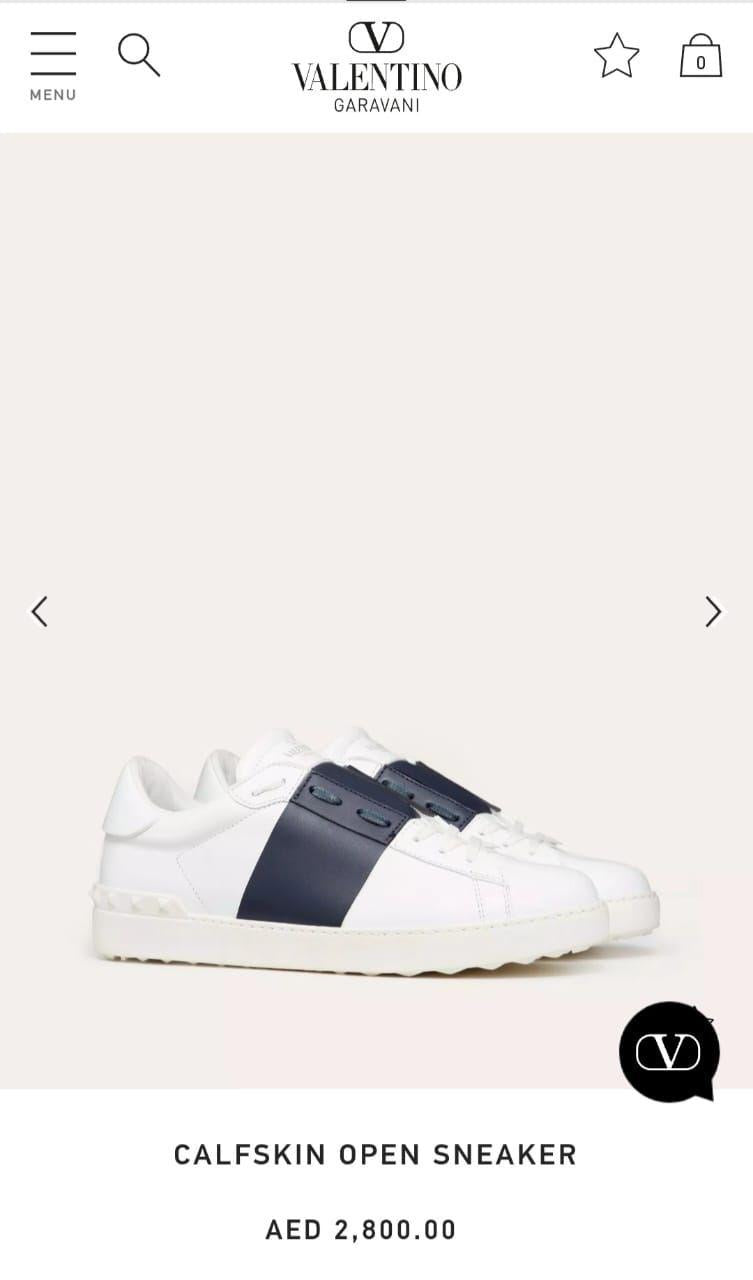Open the calfskin sneaker product image
This screenshot has height=1280, width=753.
tap(376, 850)
